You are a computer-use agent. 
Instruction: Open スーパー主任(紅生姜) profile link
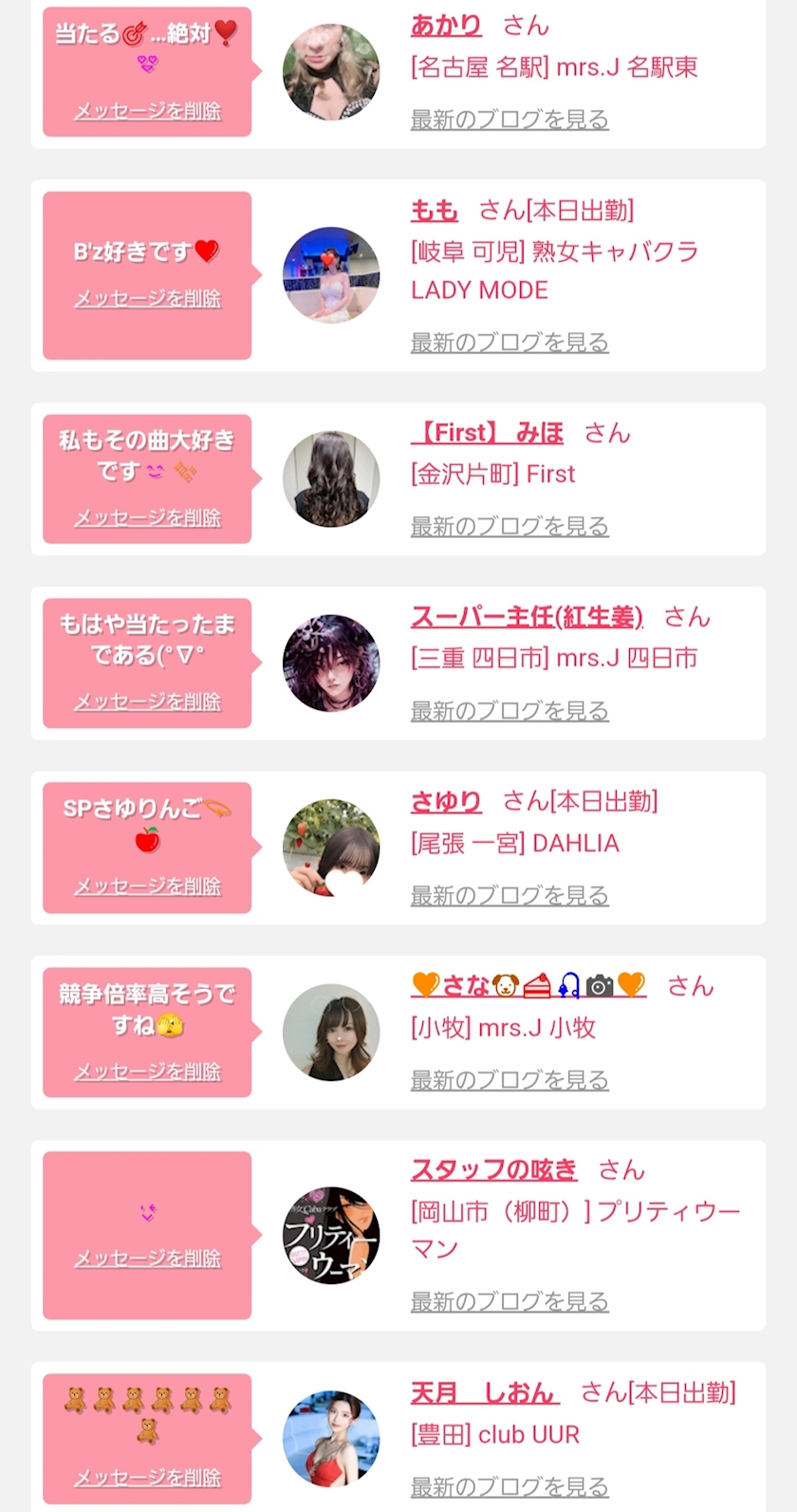[x=527, y=617]
